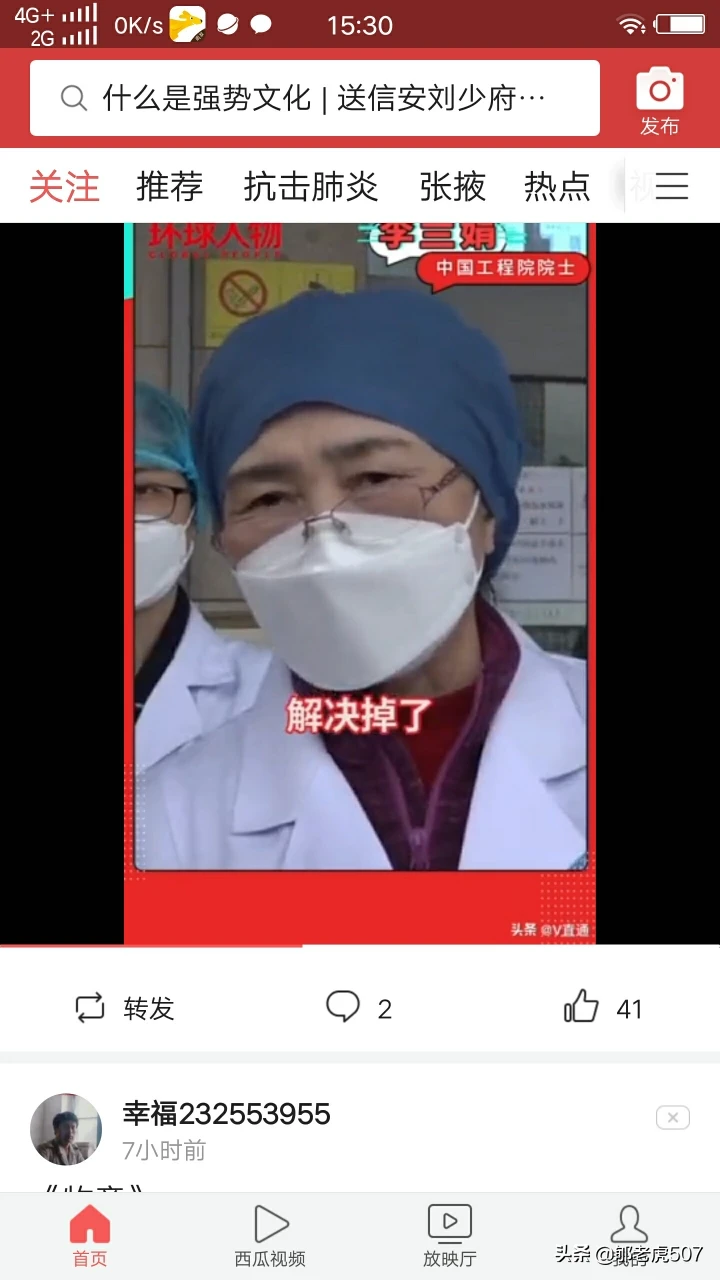Open the 西瓜视频 tab
720x1280 pixels.
(x=270, y=1236)
